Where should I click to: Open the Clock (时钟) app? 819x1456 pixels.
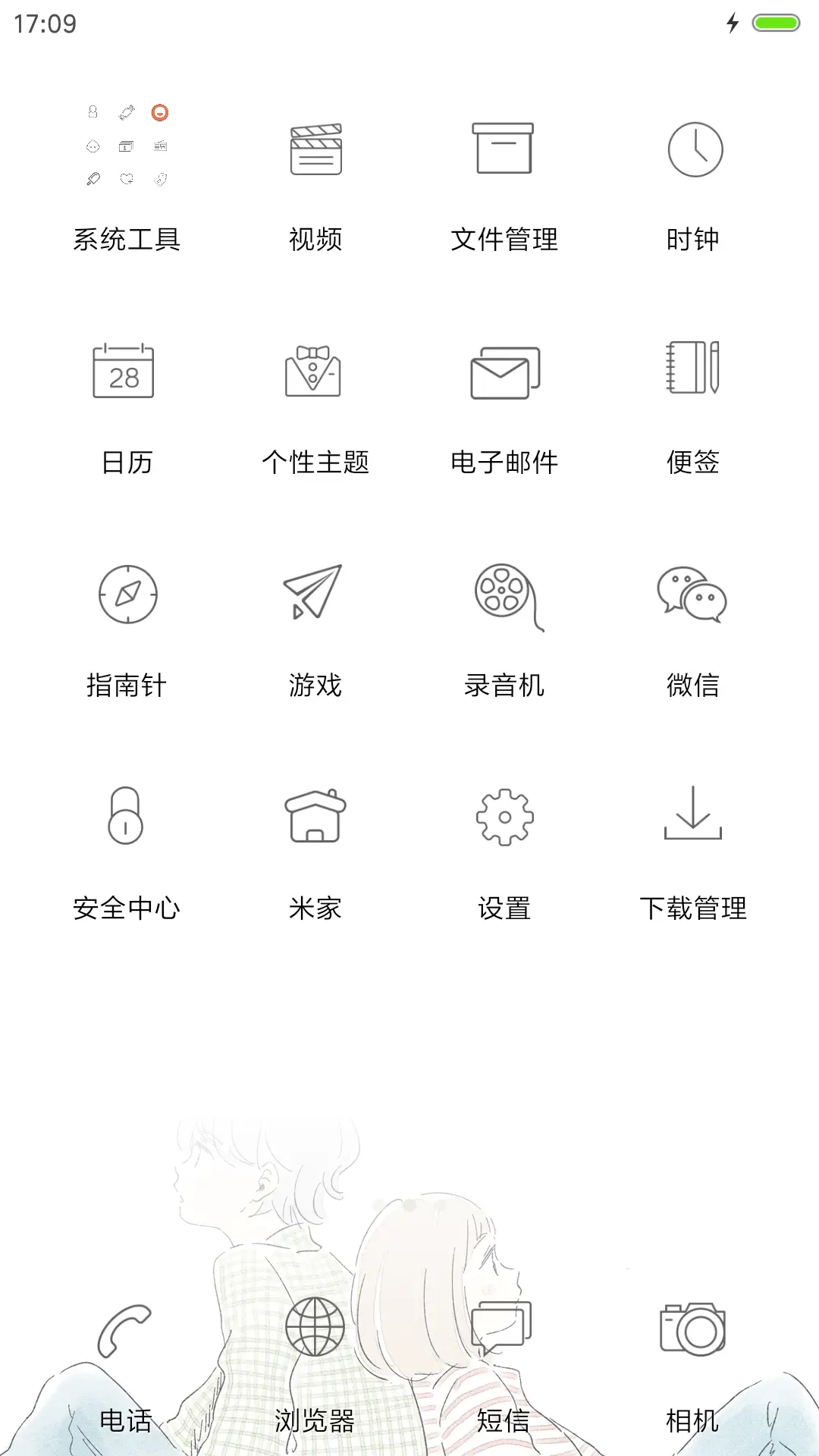(x=692, y=150)
